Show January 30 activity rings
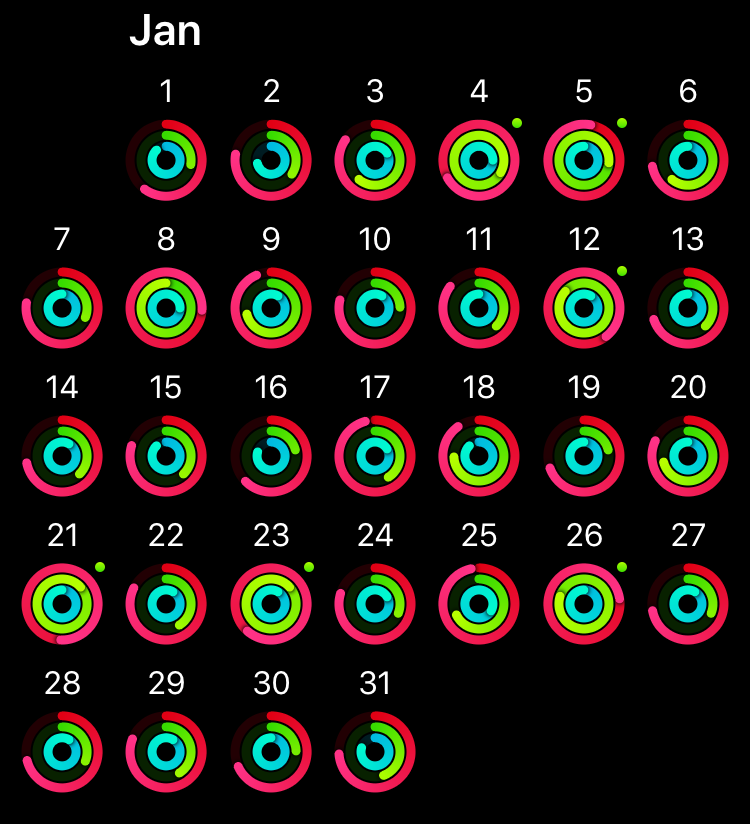Viewport: 750px width, 824px height. click(x=271, y=752)
